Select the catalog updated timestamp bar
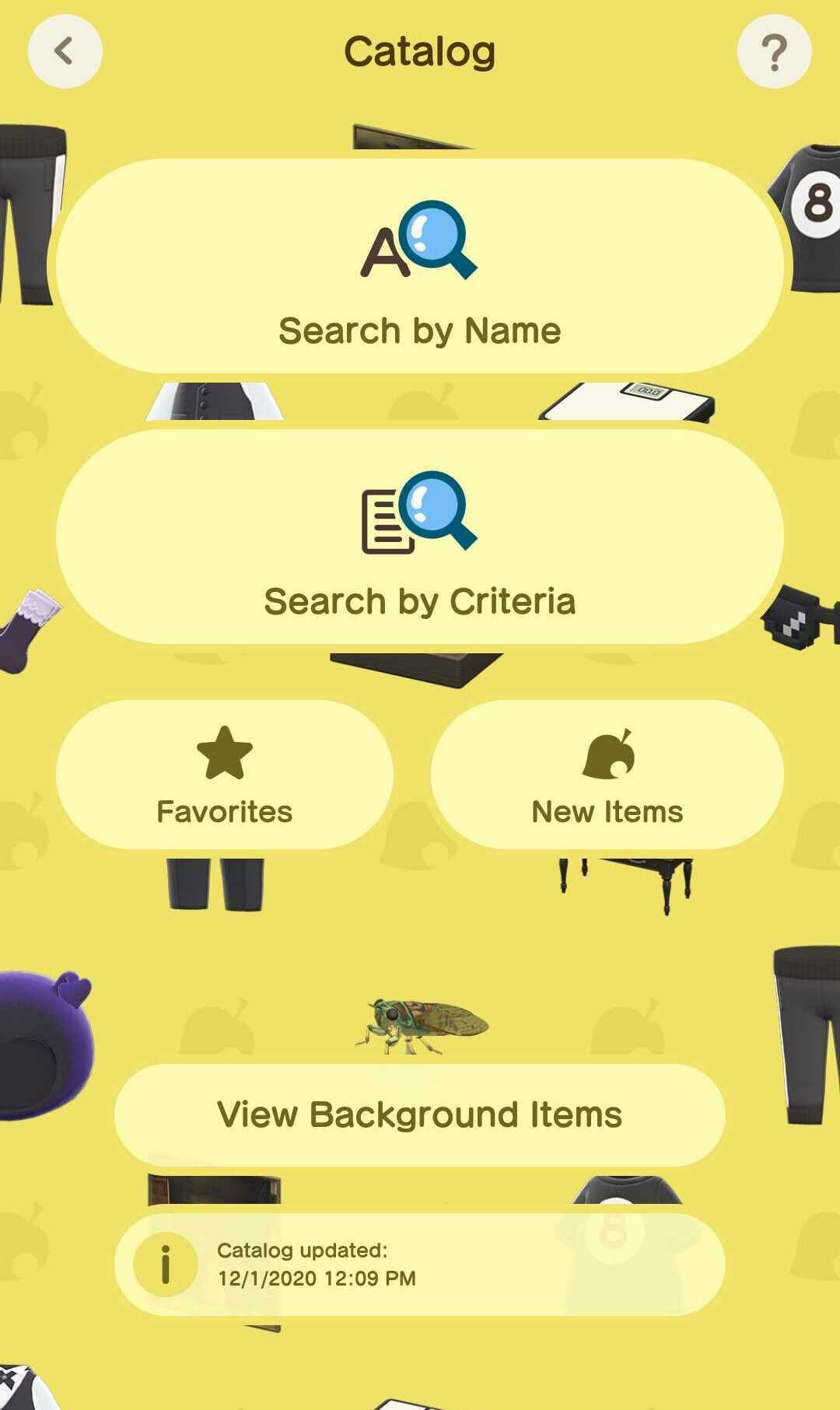840x1410 pixels. coord(420,1265)
